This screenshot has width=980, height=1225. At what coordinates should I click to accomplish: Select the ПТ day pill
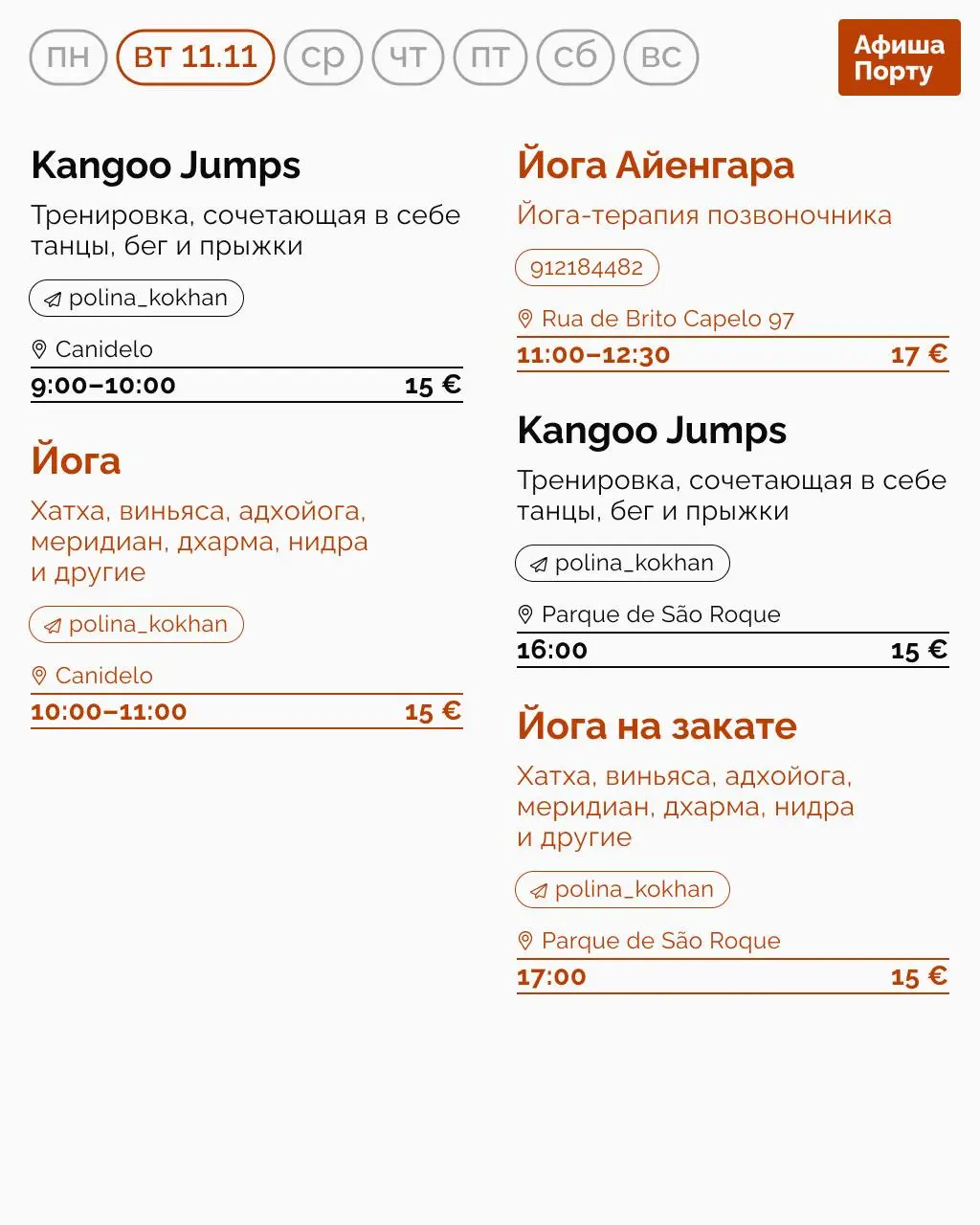(x=489, y=57)
